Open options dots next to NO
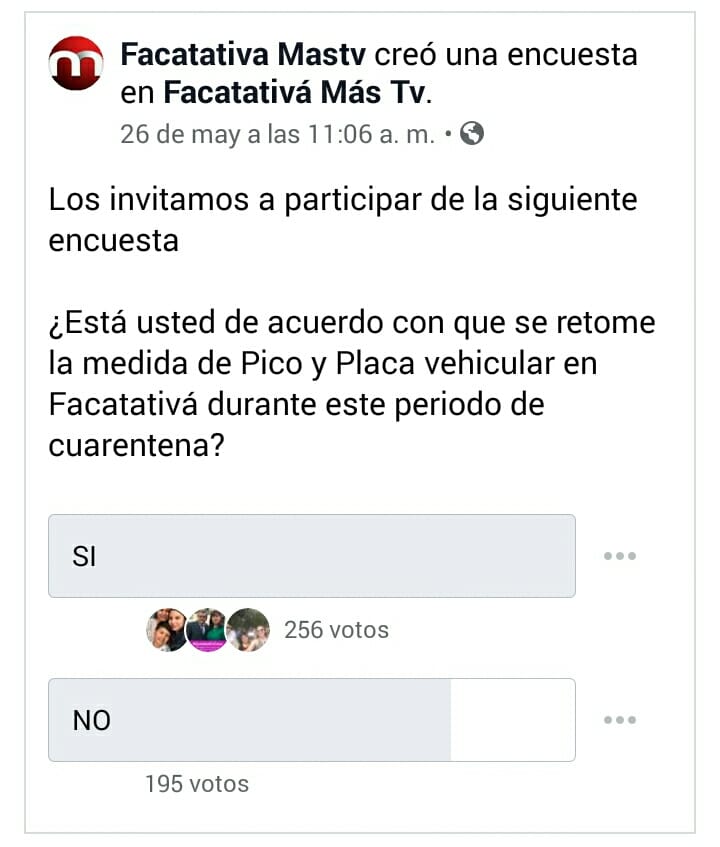This screenshot has height=847, width=720. coord(620,720)
